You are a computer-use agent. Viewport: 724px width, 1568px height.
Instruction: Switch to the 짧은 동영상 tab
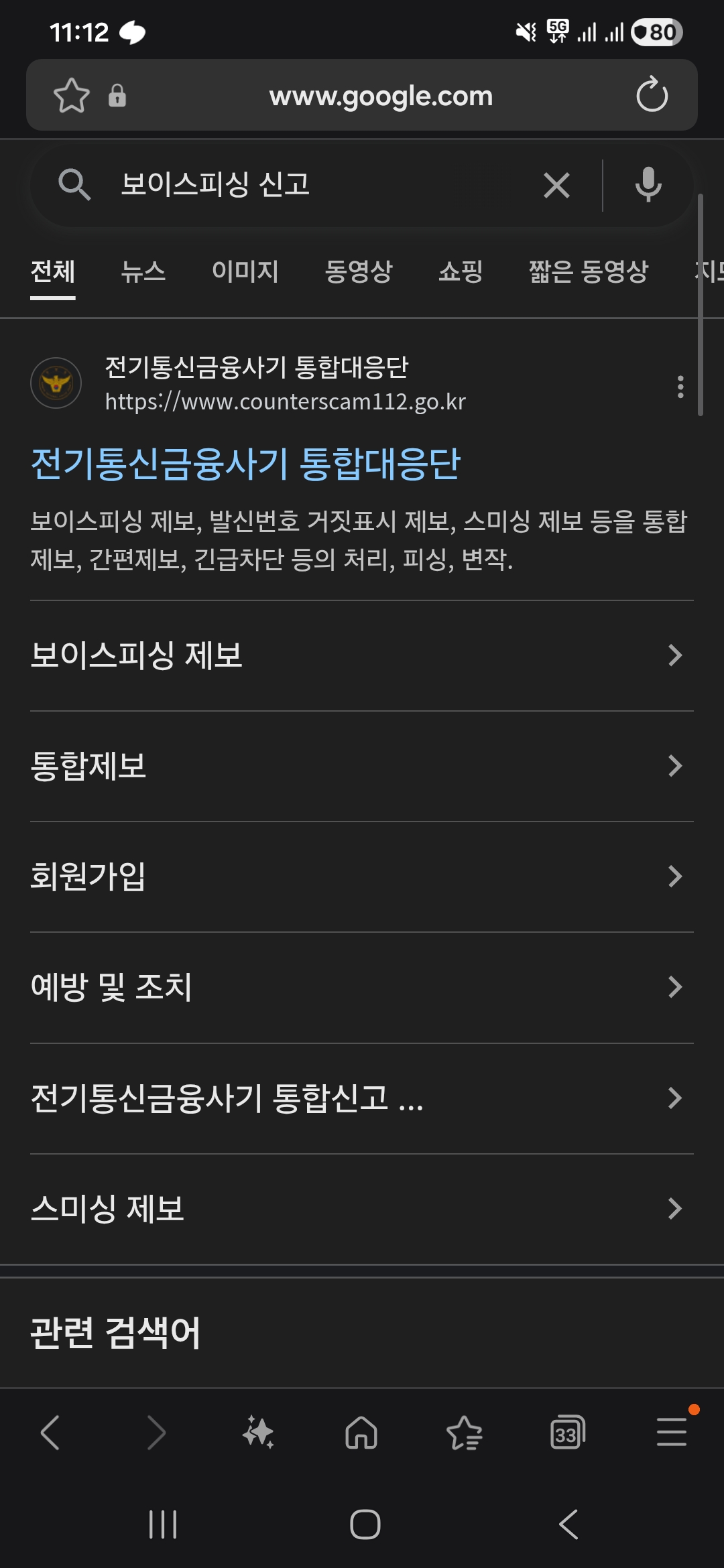click(x=589, y=272)
